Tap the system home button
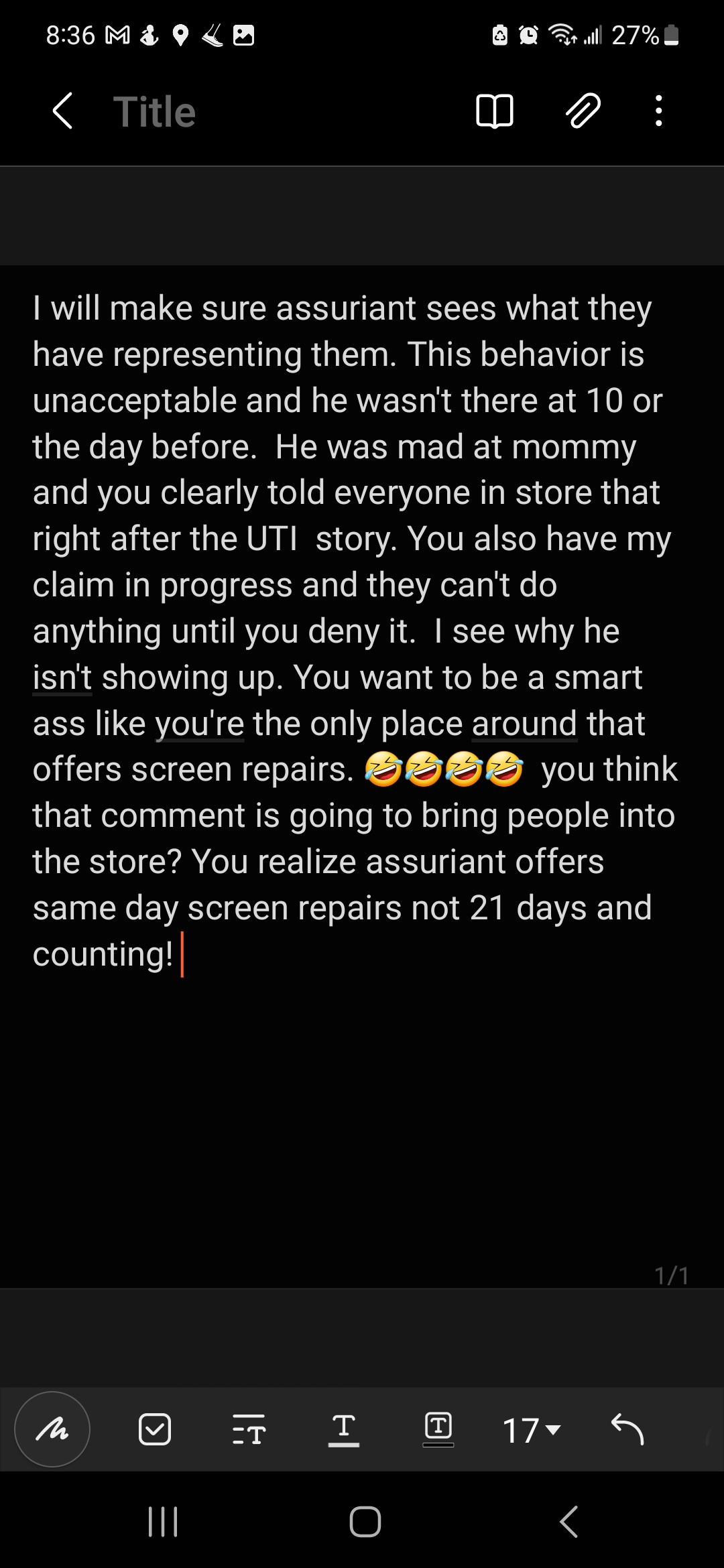 365,1521
